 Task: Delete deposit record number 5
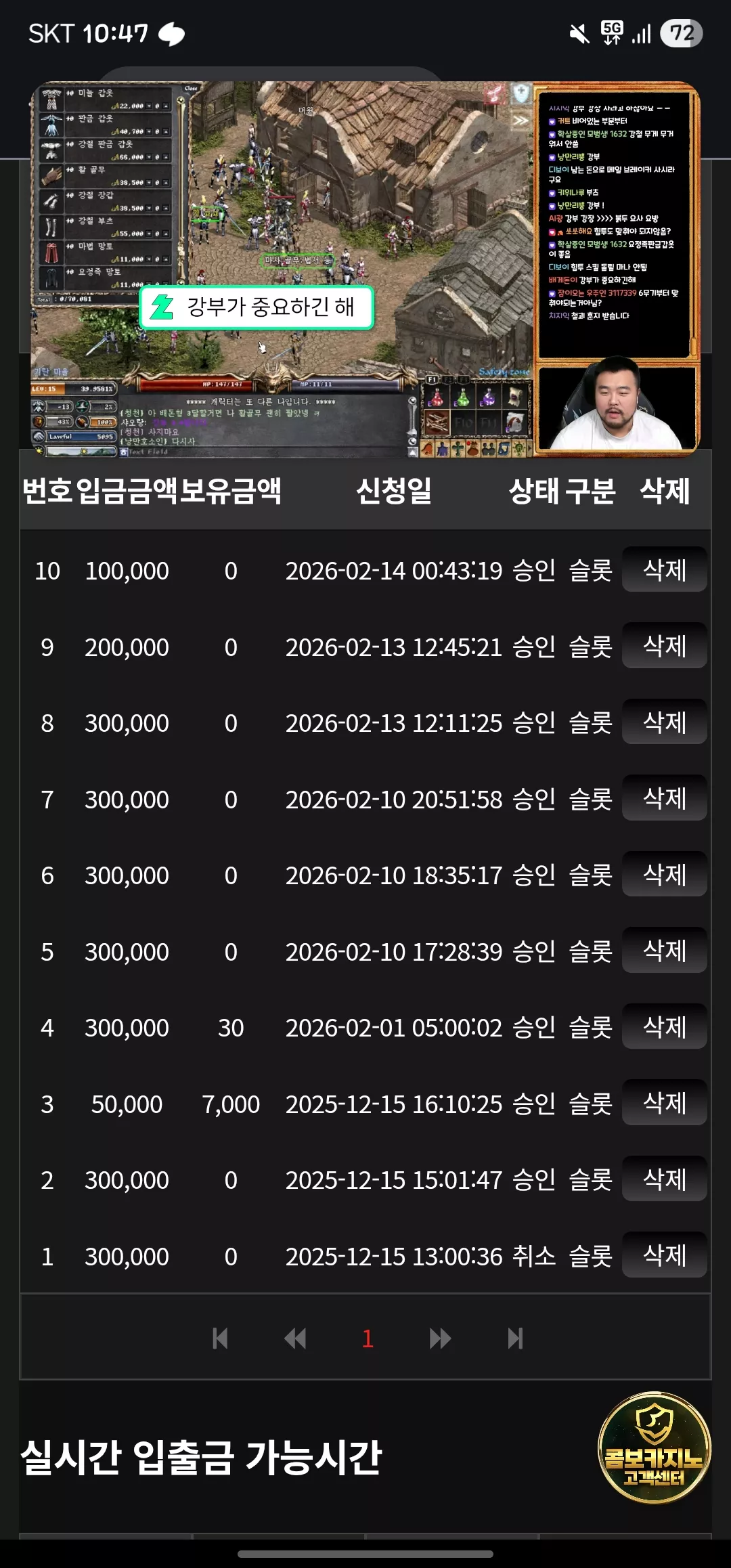665,951
